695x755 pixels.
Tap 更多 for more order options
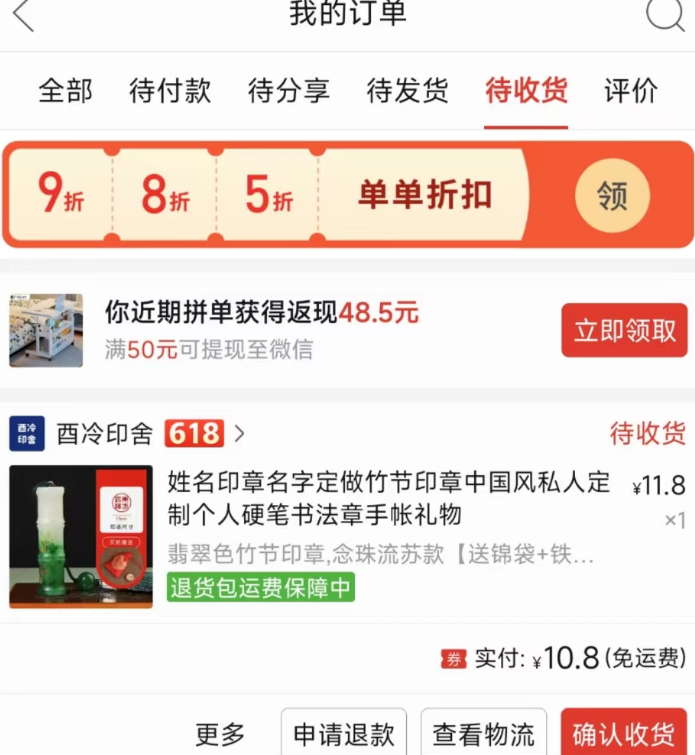[220, 734]
